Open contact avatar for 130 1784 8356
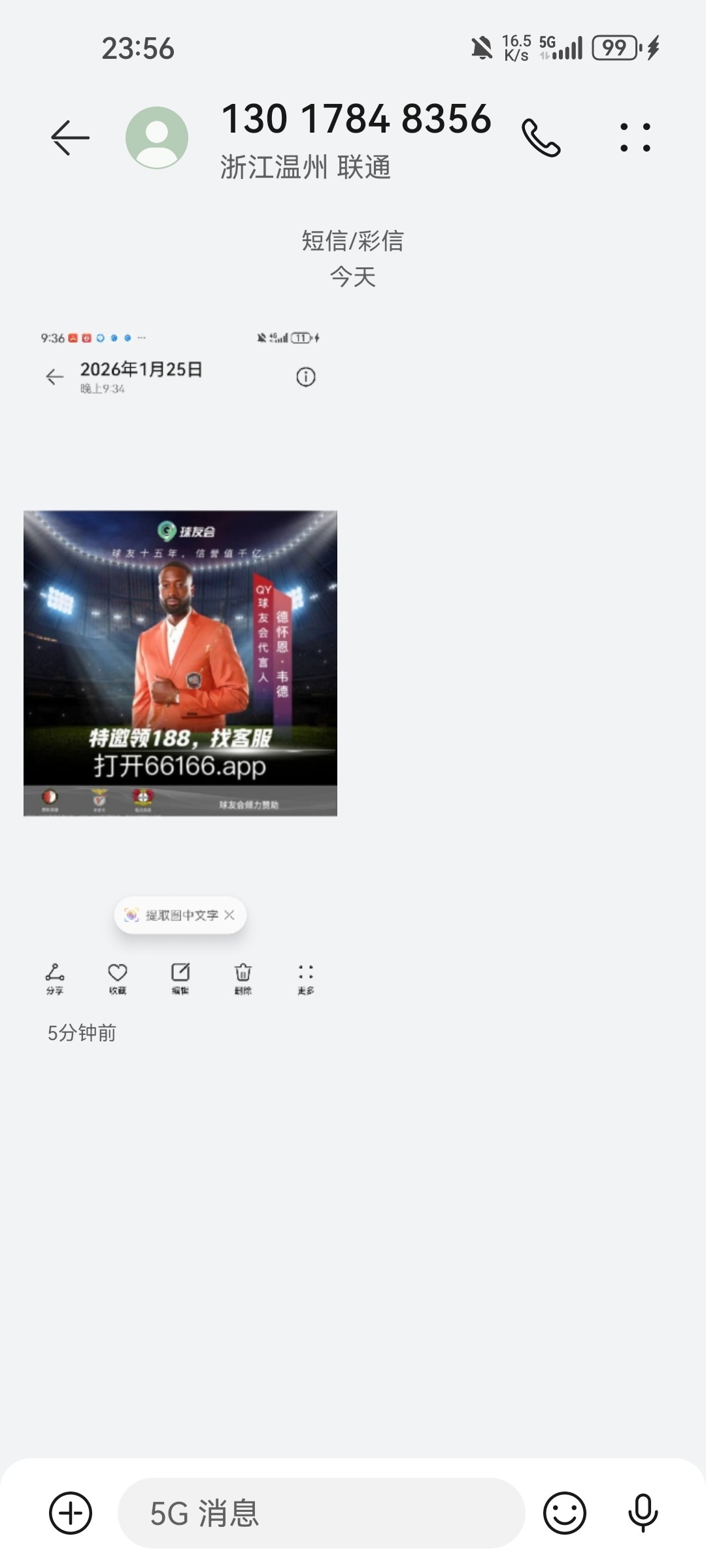 point(157,138)
